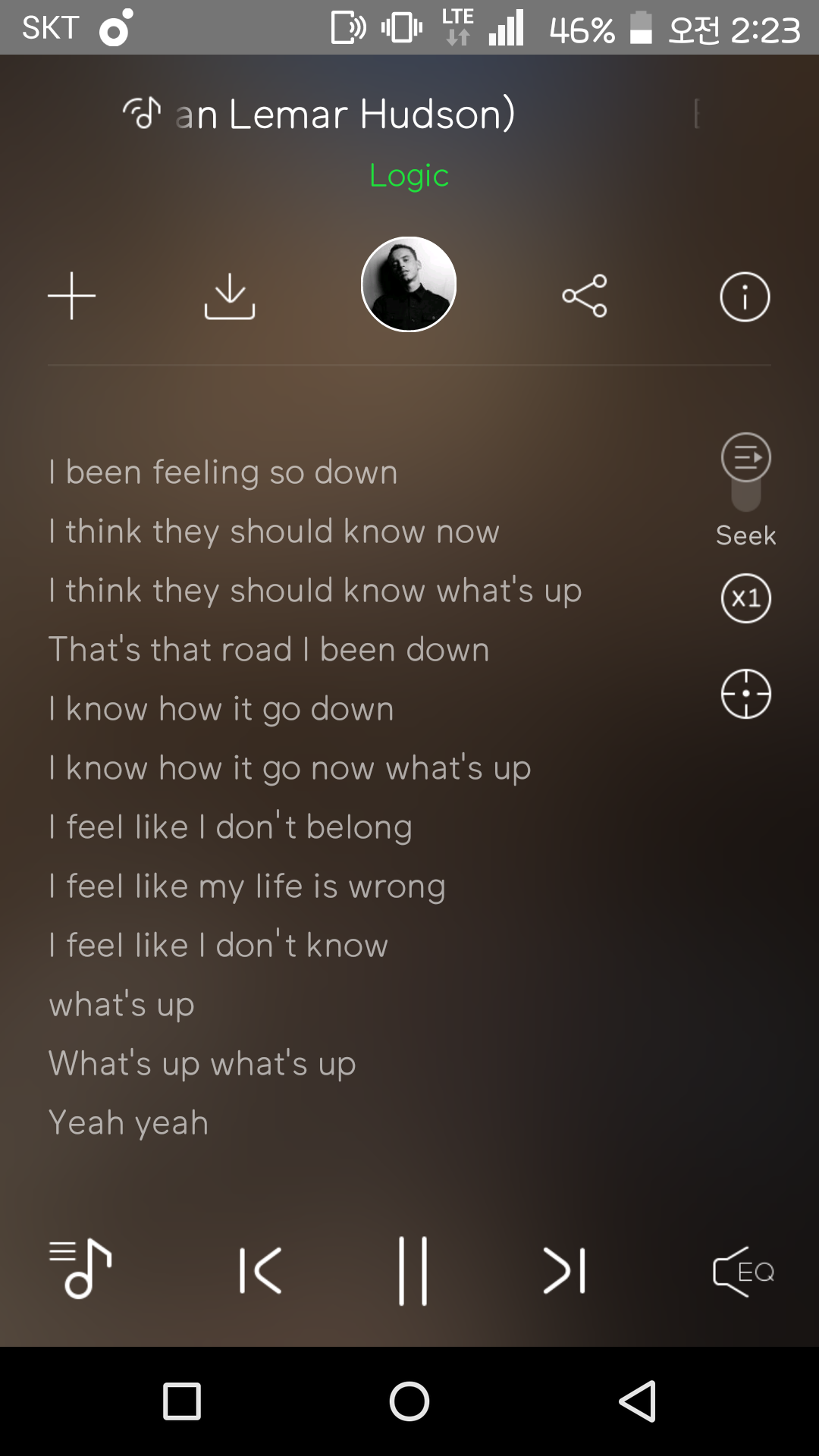This screenshot has width=819, height=1456.
Task: Share this song
Action: [585, 296]
